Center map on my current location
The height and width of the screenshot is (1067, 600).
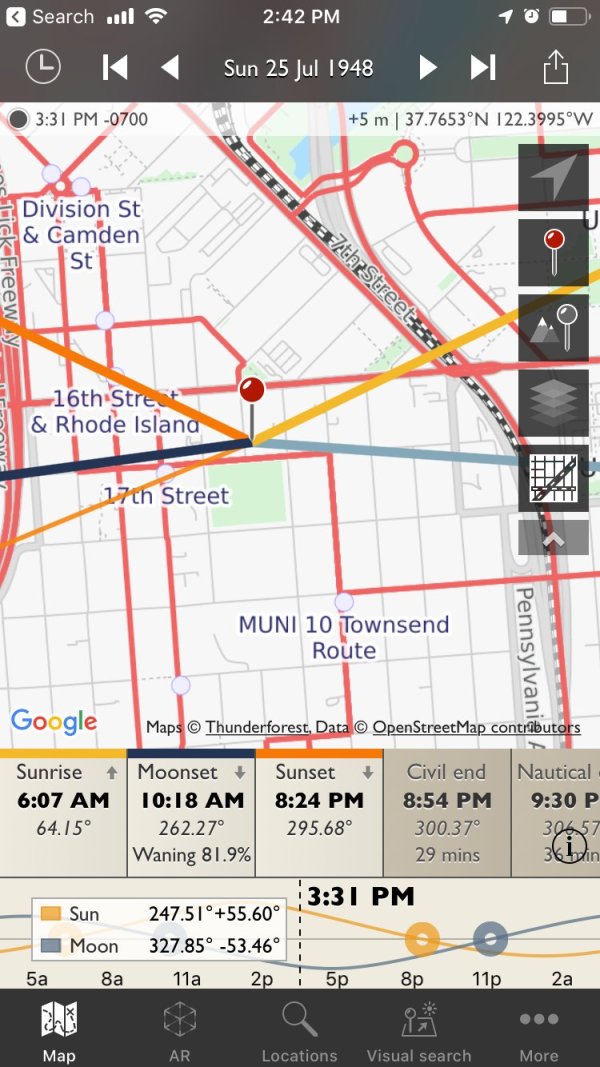[553, 178]
